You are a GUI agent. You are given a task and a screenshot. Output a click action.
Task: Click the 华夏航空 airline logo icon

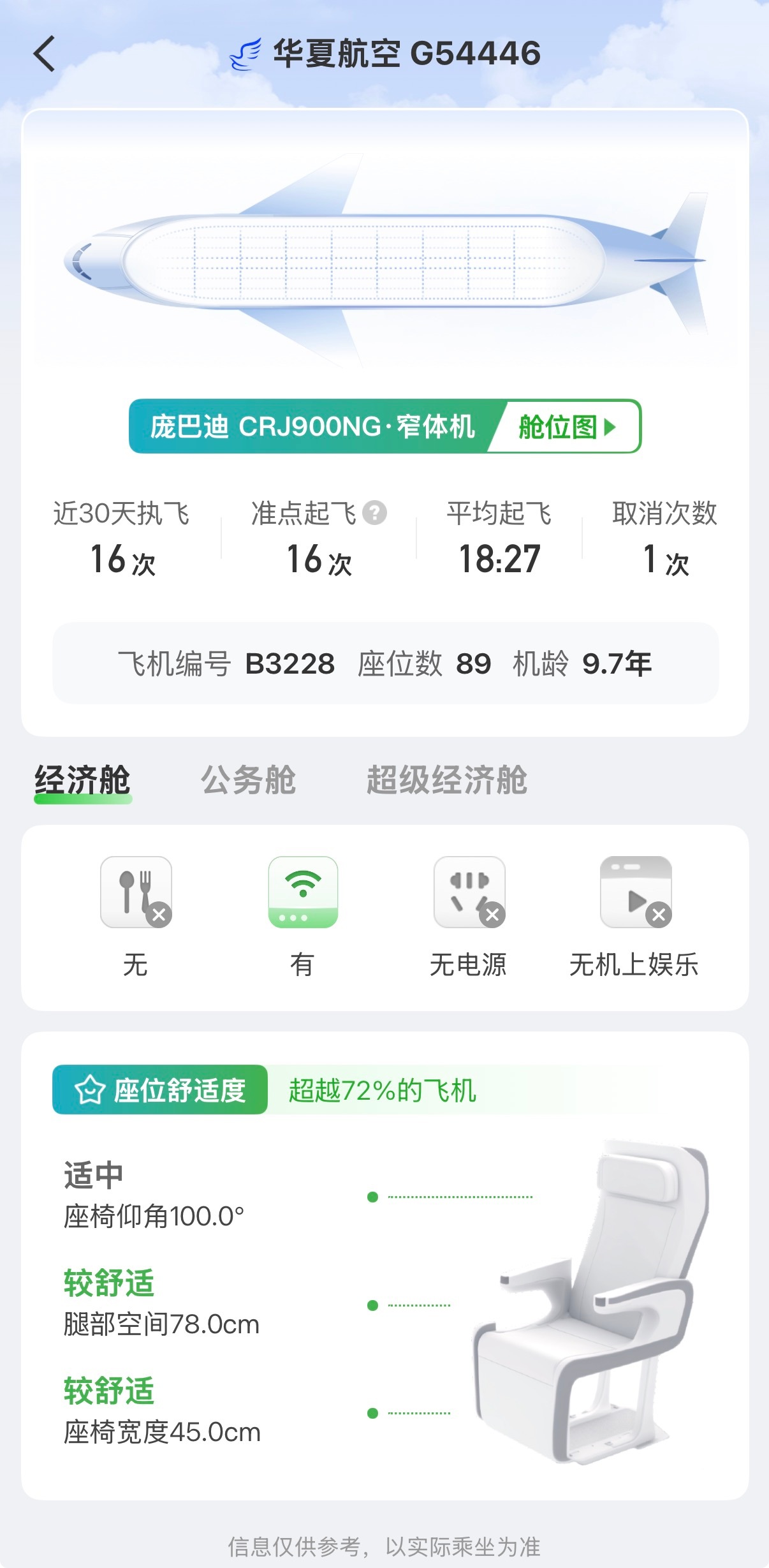[x=245, y=54]
